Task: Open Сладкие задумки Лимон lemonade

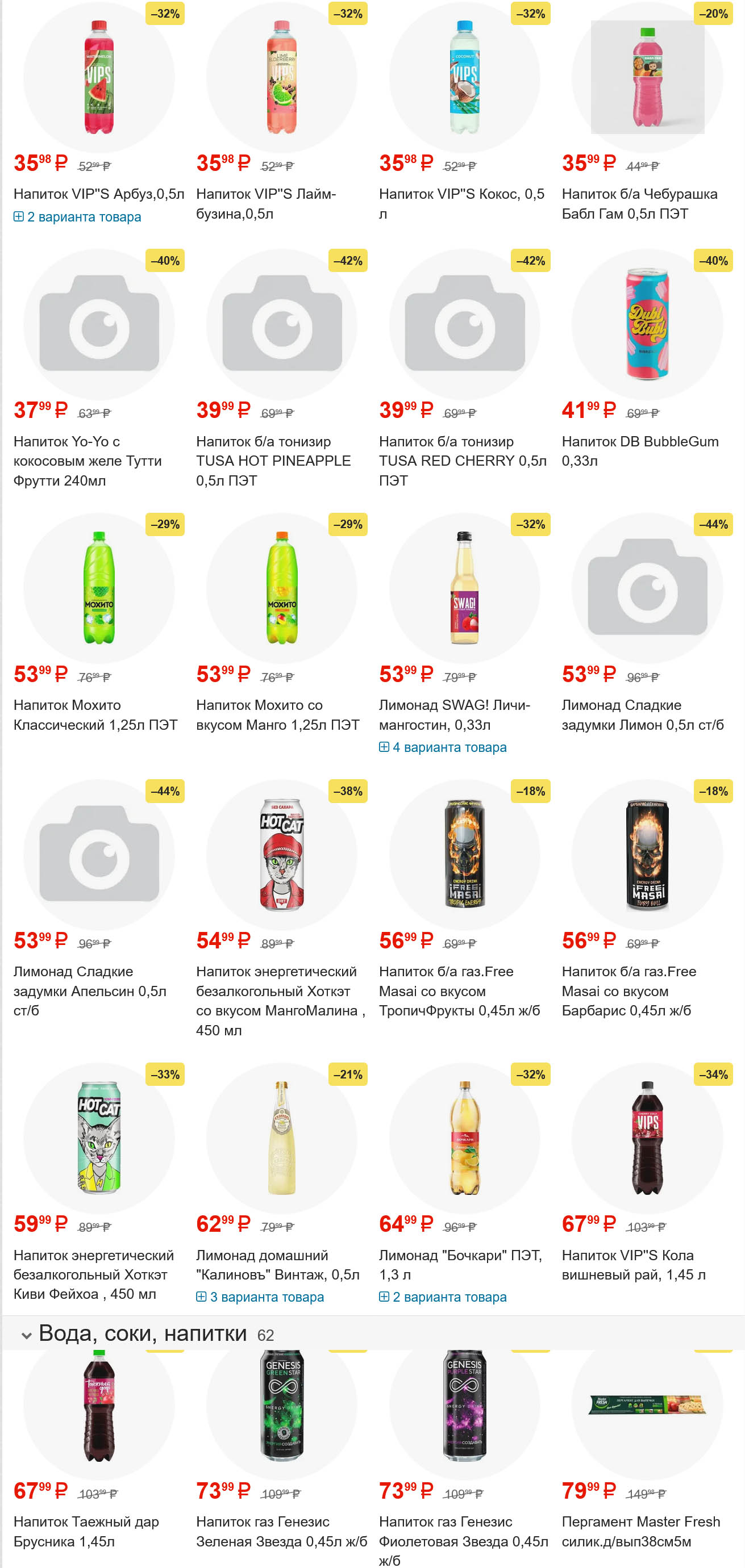Action: (642, 714)
